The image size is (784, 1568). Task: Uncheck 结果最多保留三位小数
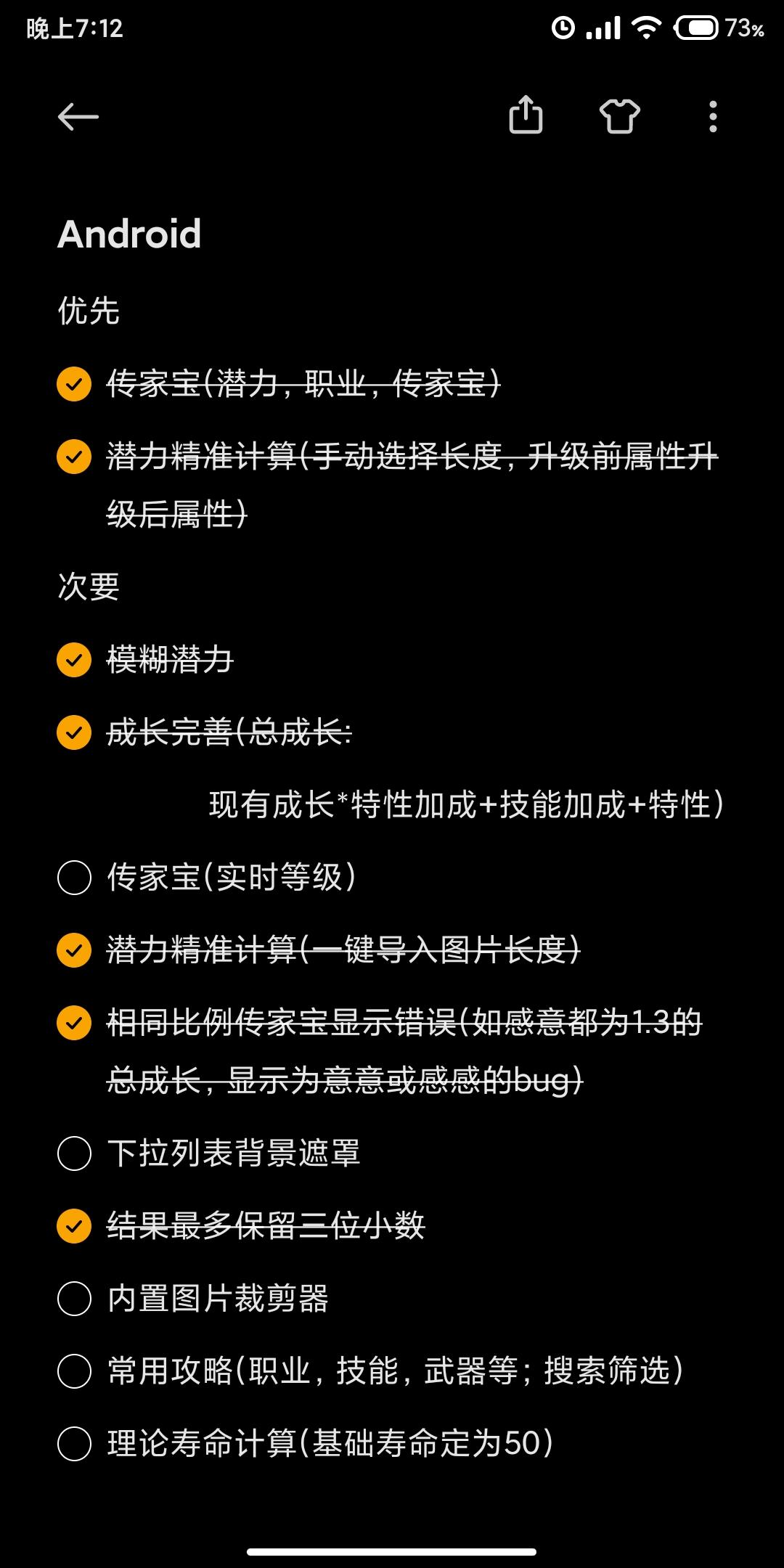click(74, 1226)
